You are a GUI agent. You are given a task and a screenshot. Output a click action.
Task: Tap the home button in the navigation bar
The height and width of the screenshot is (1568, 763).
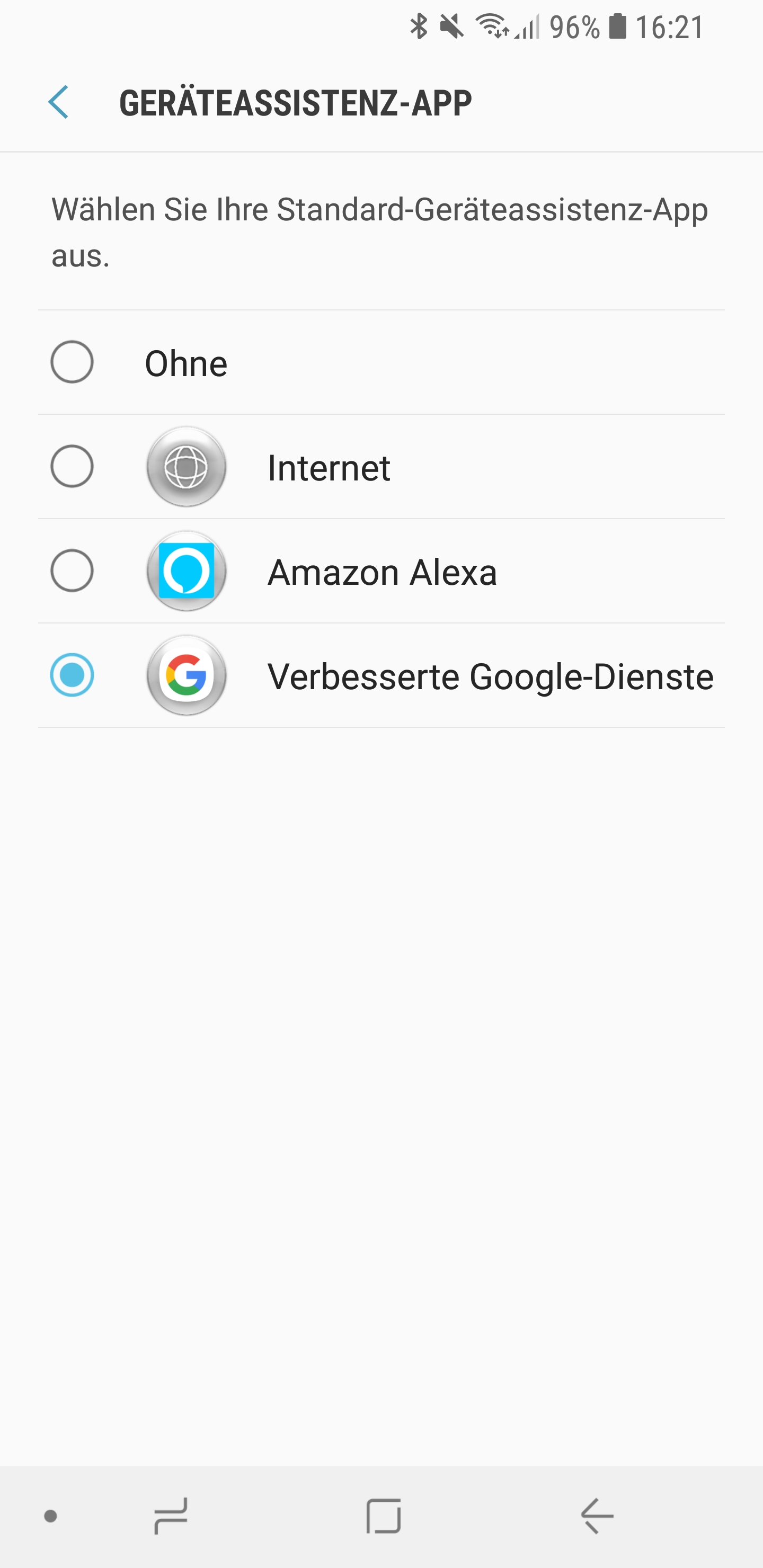click(383, 1516)
